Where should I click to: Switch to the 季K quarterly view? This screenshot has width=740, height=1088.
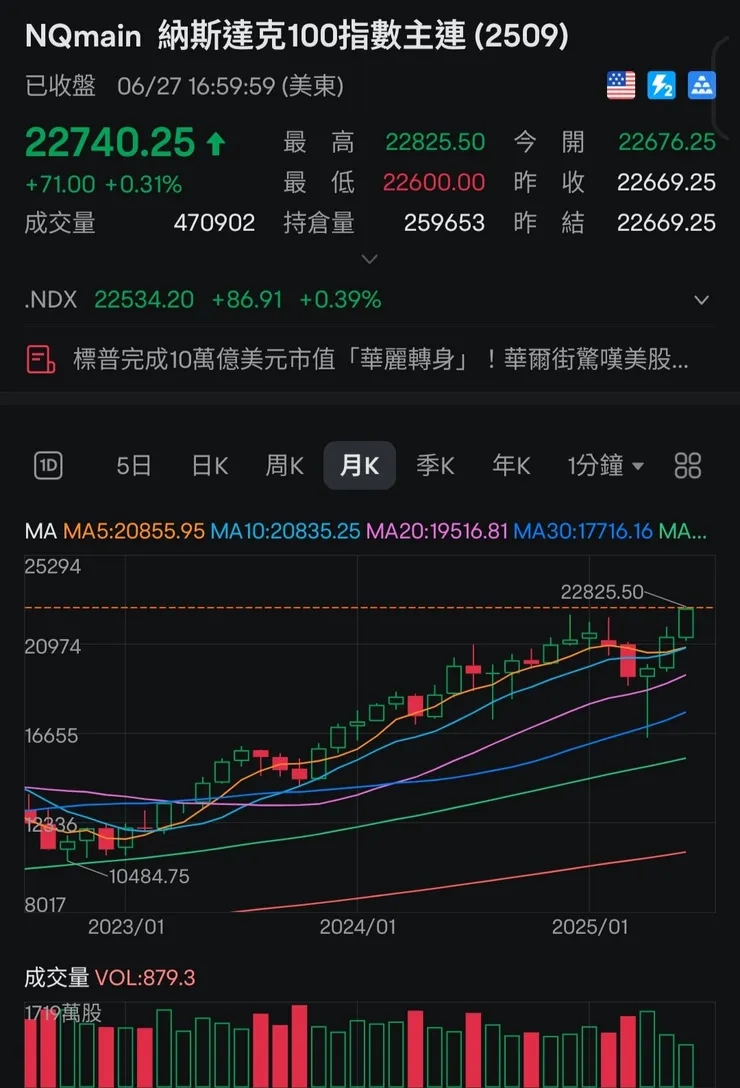point(435,465)
